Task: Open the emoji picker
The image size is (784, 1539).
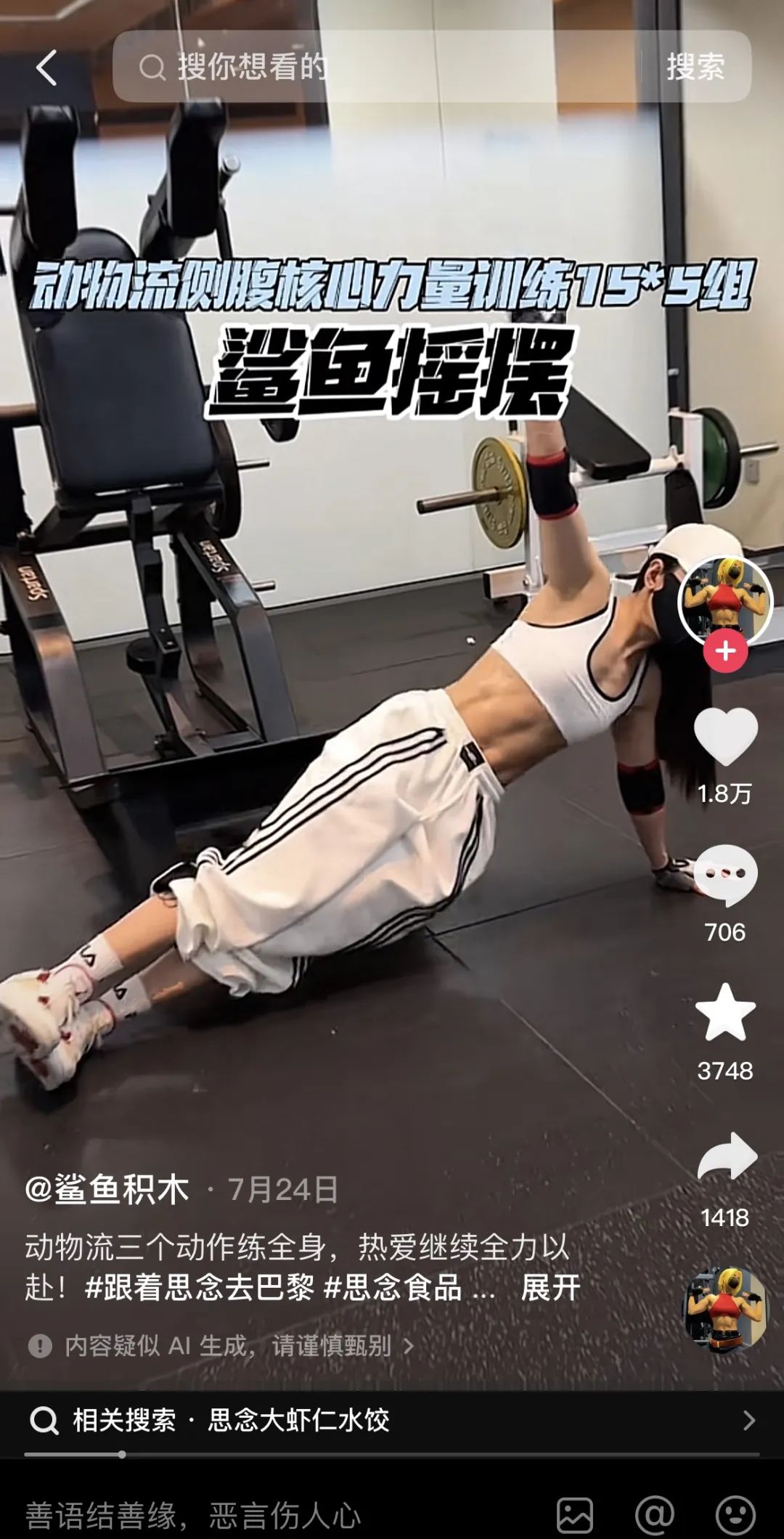Action: (x=735, y=1516)
